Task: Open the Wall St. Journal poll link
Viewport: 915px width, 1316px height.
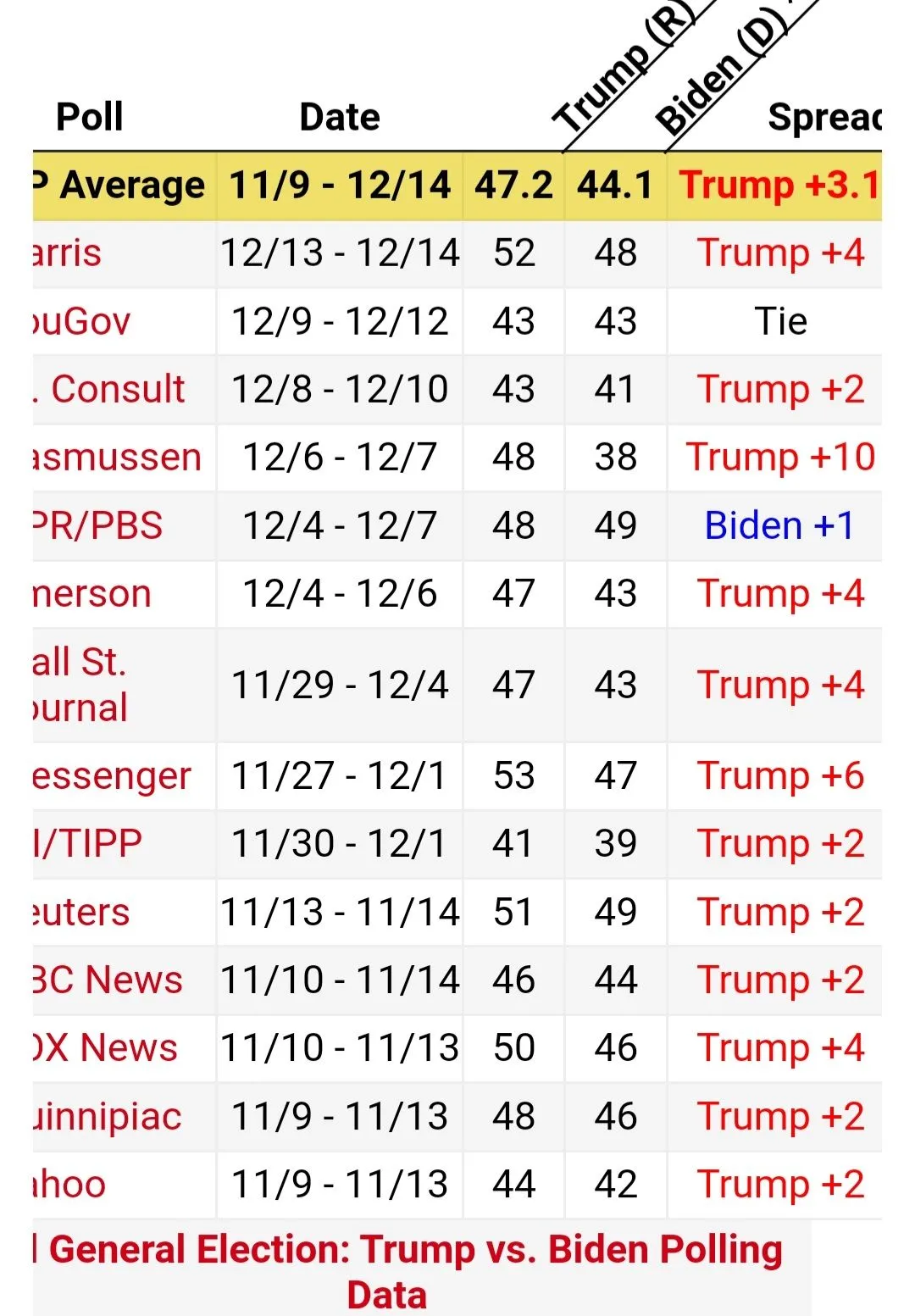Action: click(x=80, y=685)
